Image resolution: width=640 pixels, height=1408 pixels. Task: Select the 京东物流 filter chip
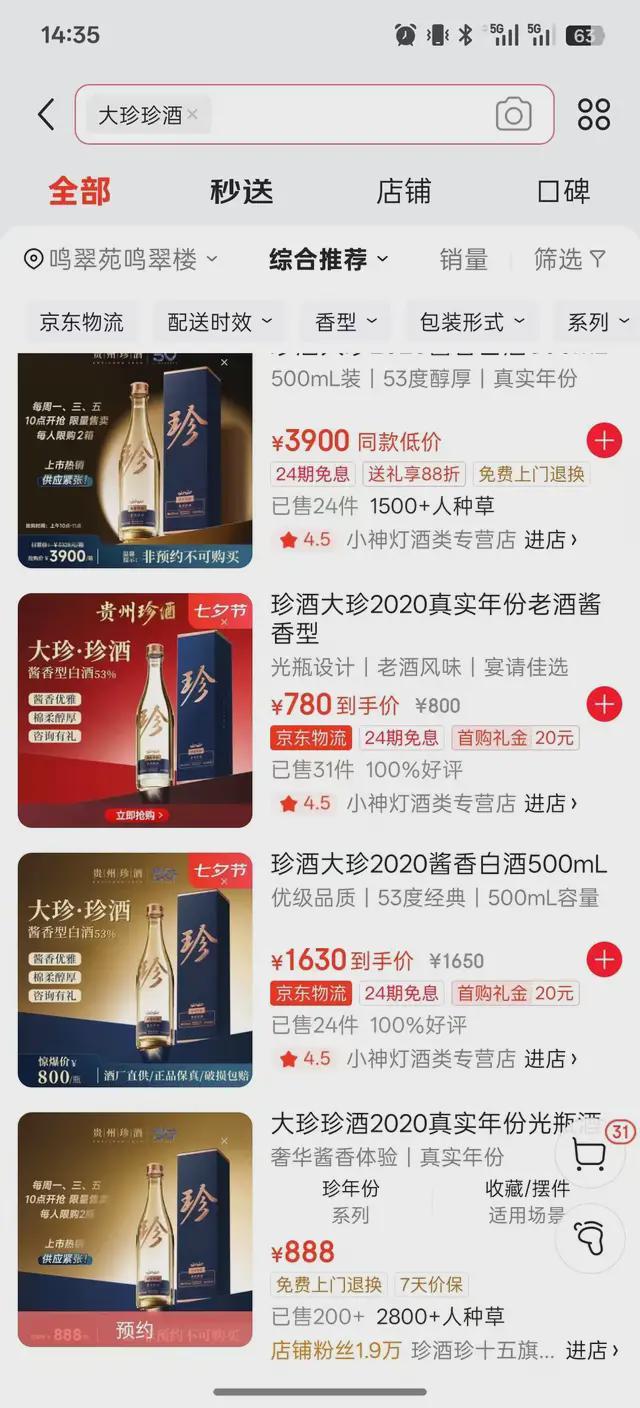pos(82,322)
